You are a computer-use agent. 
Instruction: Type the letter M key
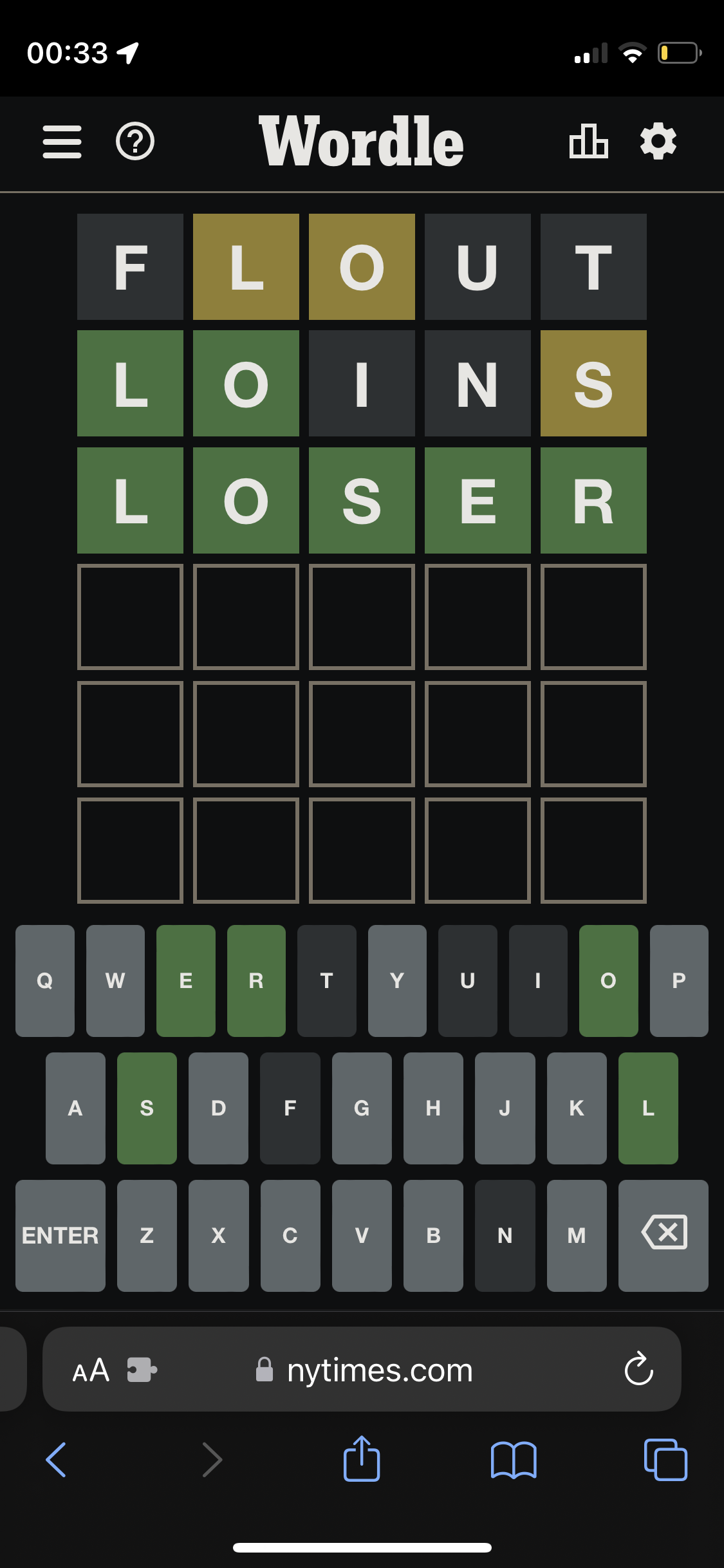point(577,1235)
